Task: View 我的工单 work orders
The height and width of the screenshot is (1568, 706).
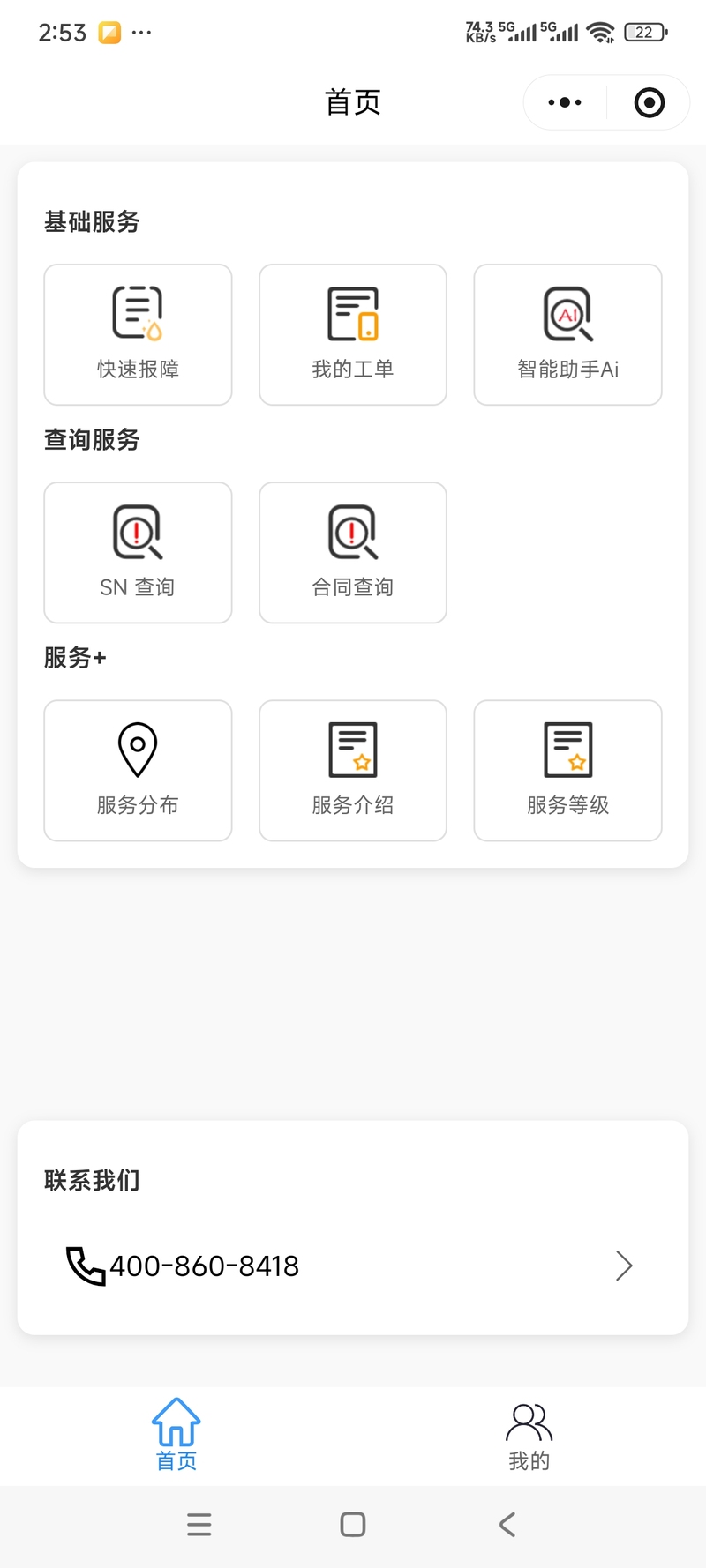Action: [x=353, y=335]
